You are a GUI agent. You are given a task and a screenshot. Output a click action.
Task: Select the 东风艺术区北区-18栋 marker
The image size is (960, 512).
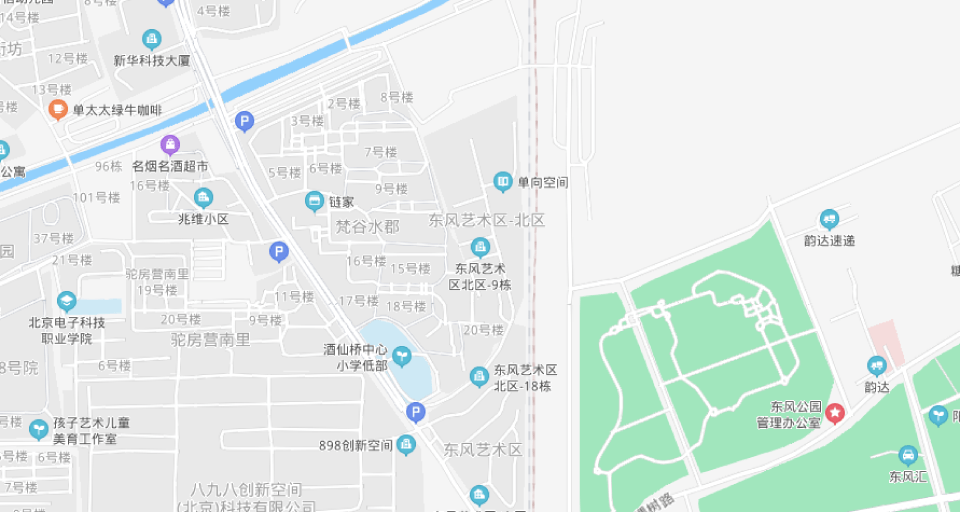(481, 376)
